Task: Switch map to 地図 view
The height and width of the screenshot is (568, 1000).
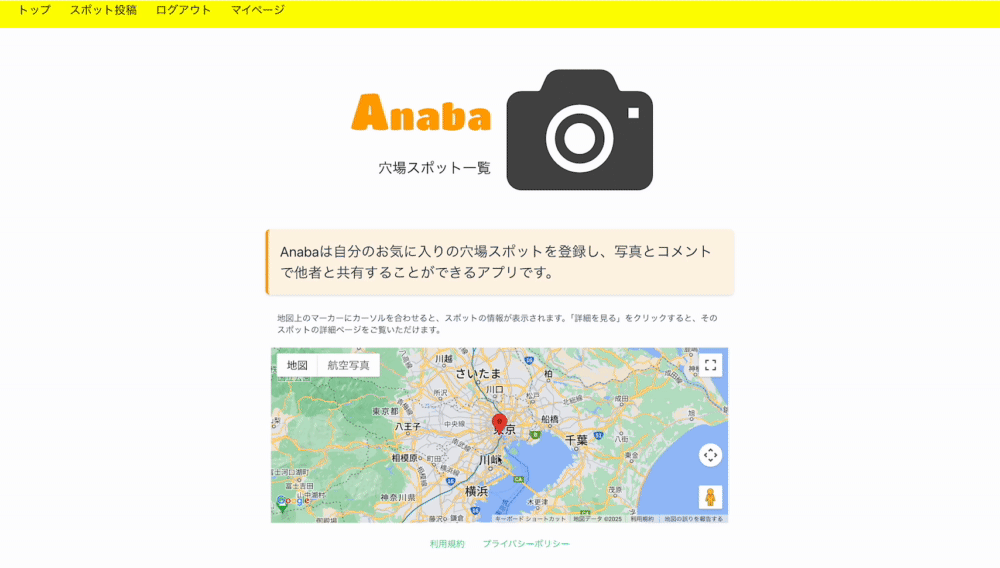Action: 297,365
